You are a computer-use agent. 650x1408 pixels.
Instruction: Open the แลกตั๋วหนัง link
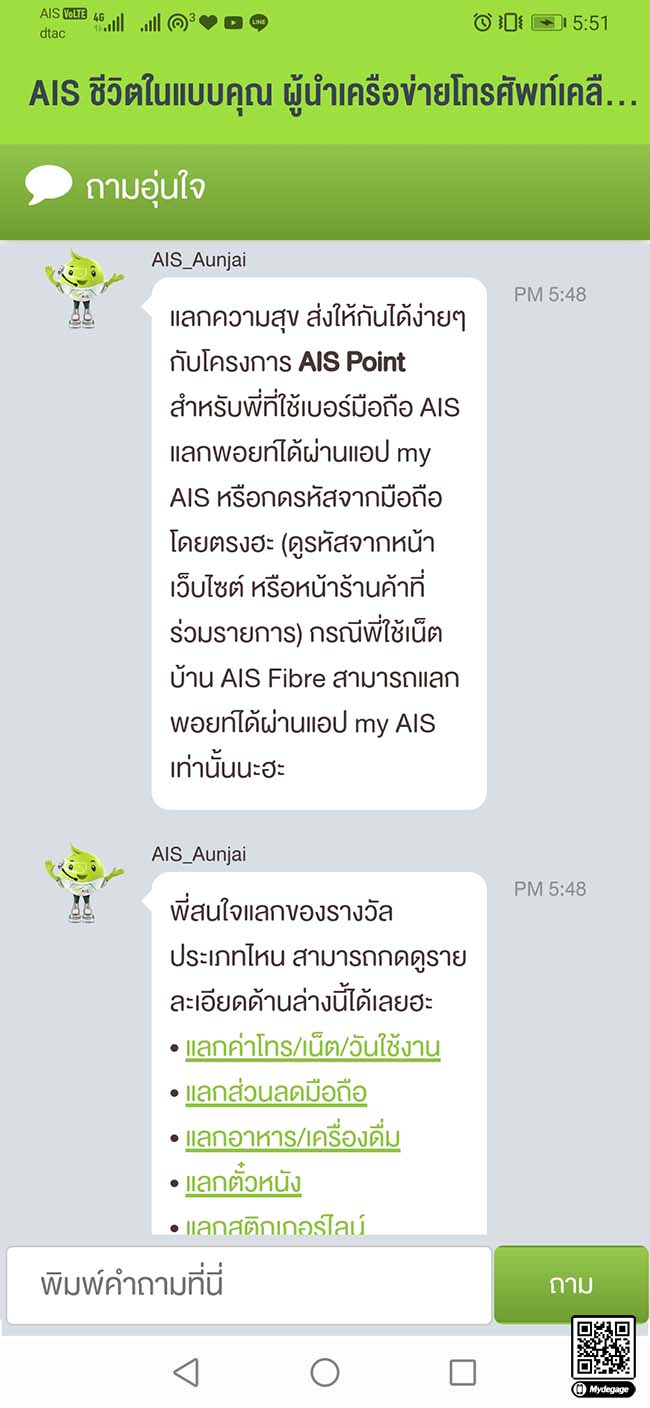pos(243,1183)
